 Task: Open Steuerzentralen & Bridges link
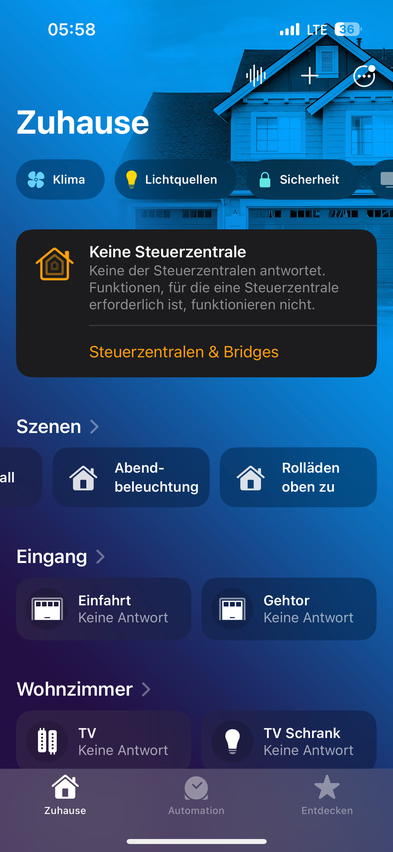tap(184, 352)
